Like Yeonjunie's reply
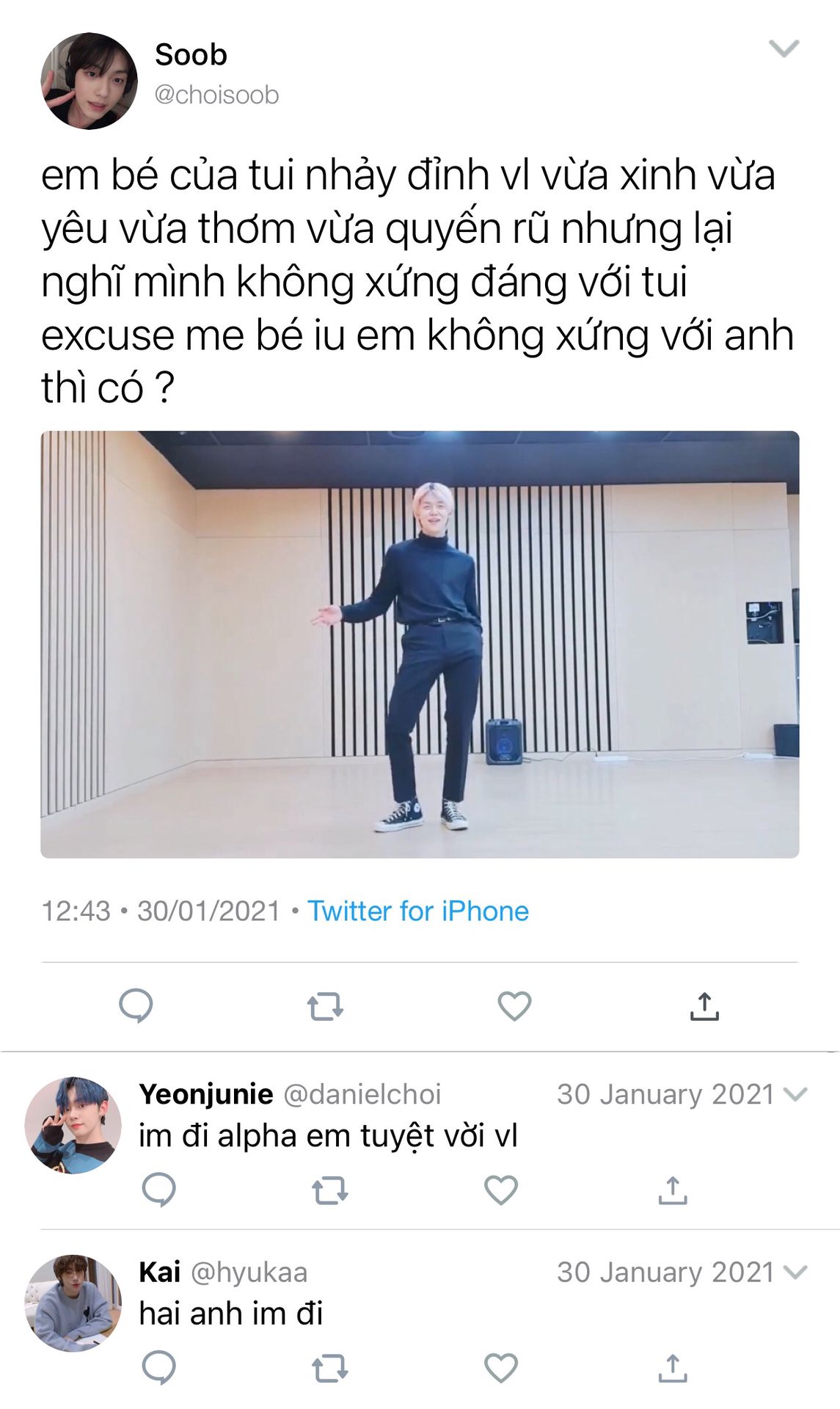Screen dimensions: 840x1409 pos(501,1190)
